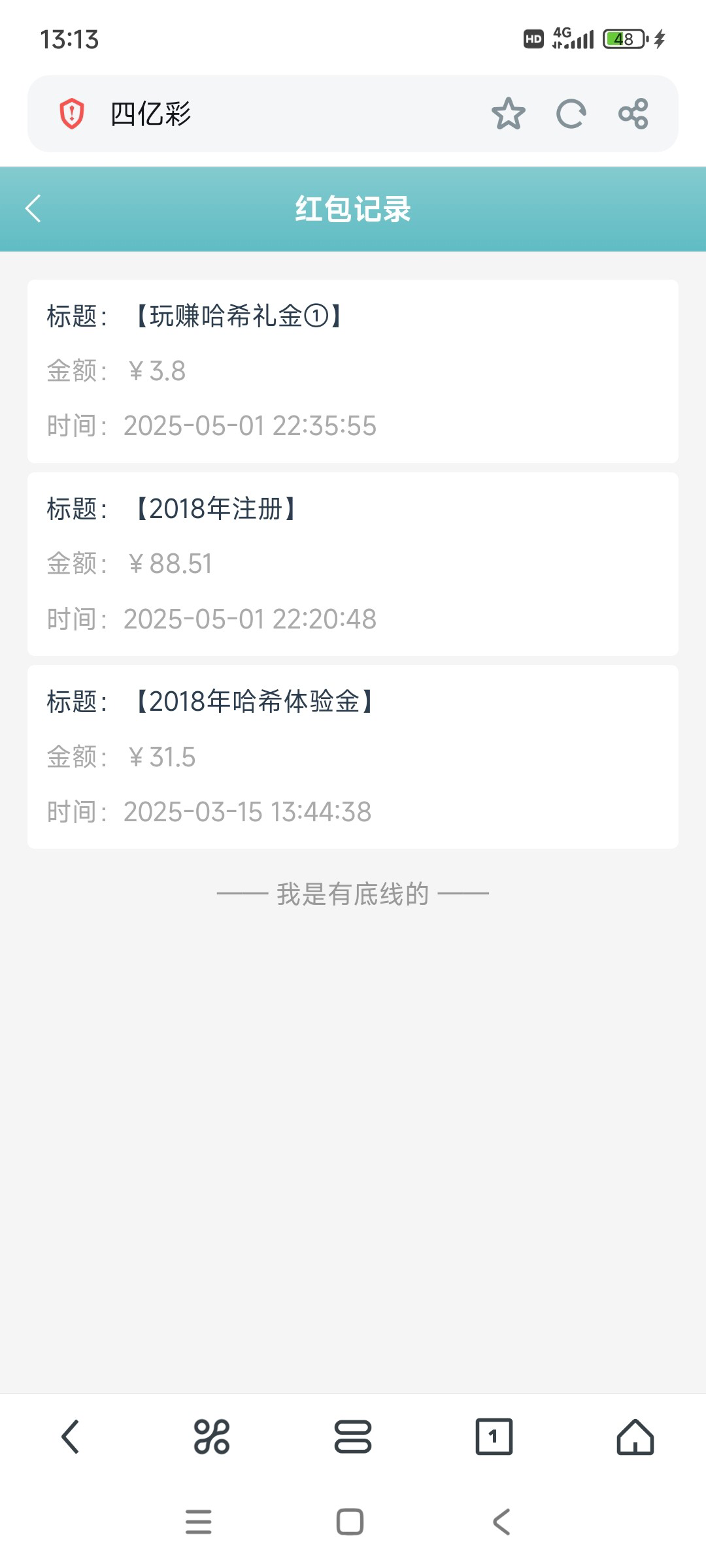The width and height of the screenshot is (706, 1568).
Task: Go back from the 红包记录 page
Action: coord(33,209)
